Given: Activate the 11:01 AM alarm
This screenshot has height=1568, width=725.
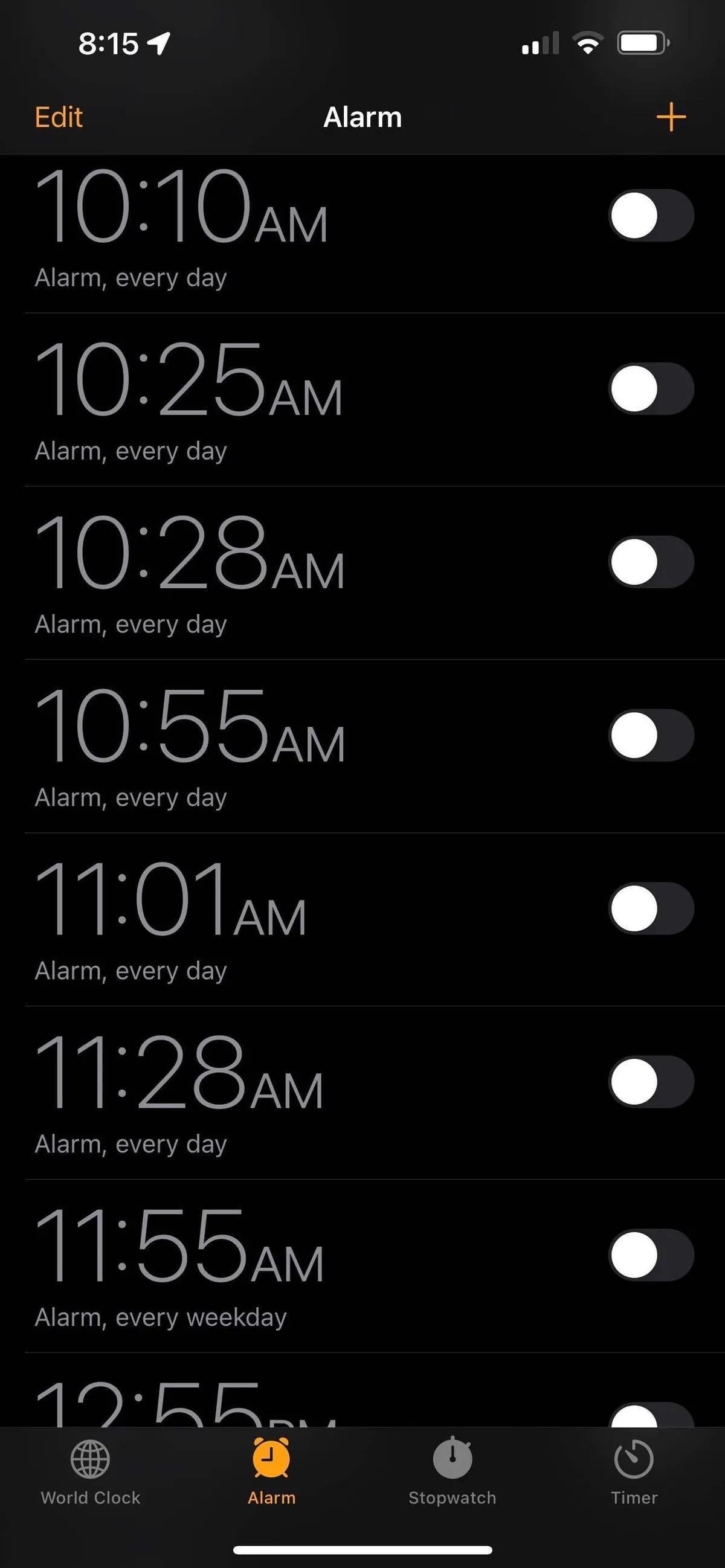Looking at the screenshot, I should [x=651, y=909].
